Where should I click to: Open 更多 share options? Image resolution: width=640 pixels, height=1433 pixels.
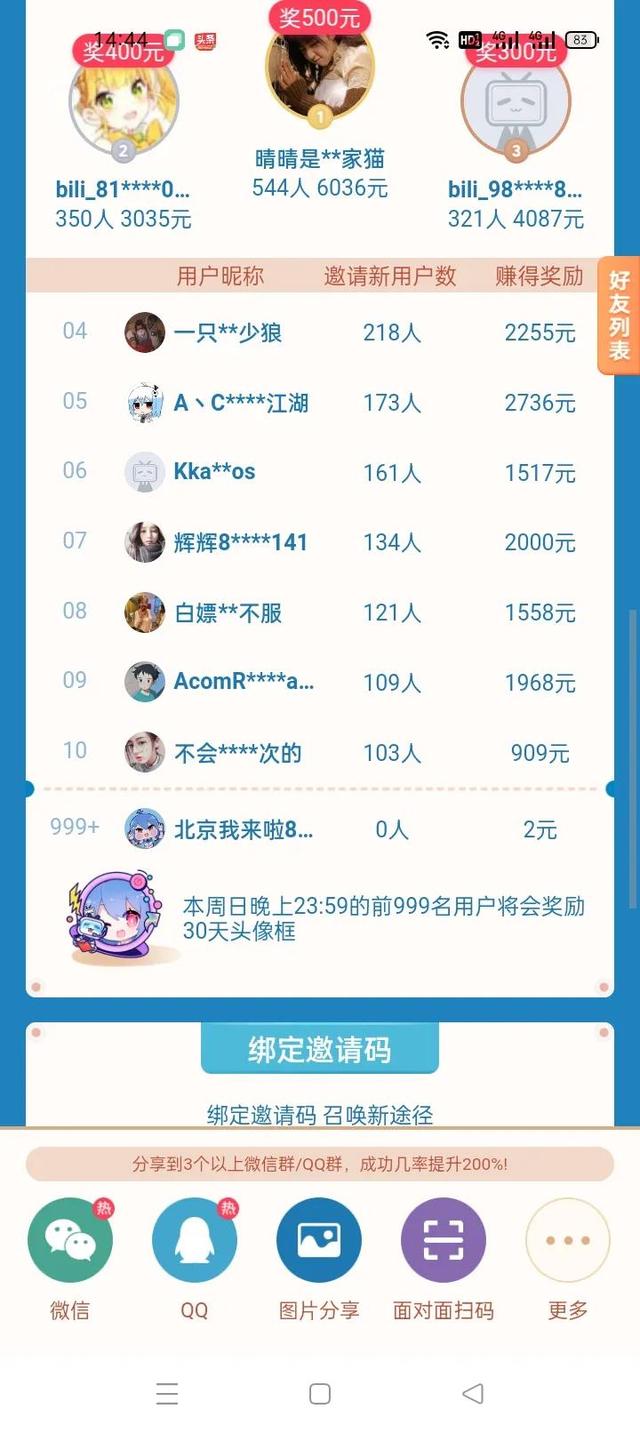(567, 1240)
